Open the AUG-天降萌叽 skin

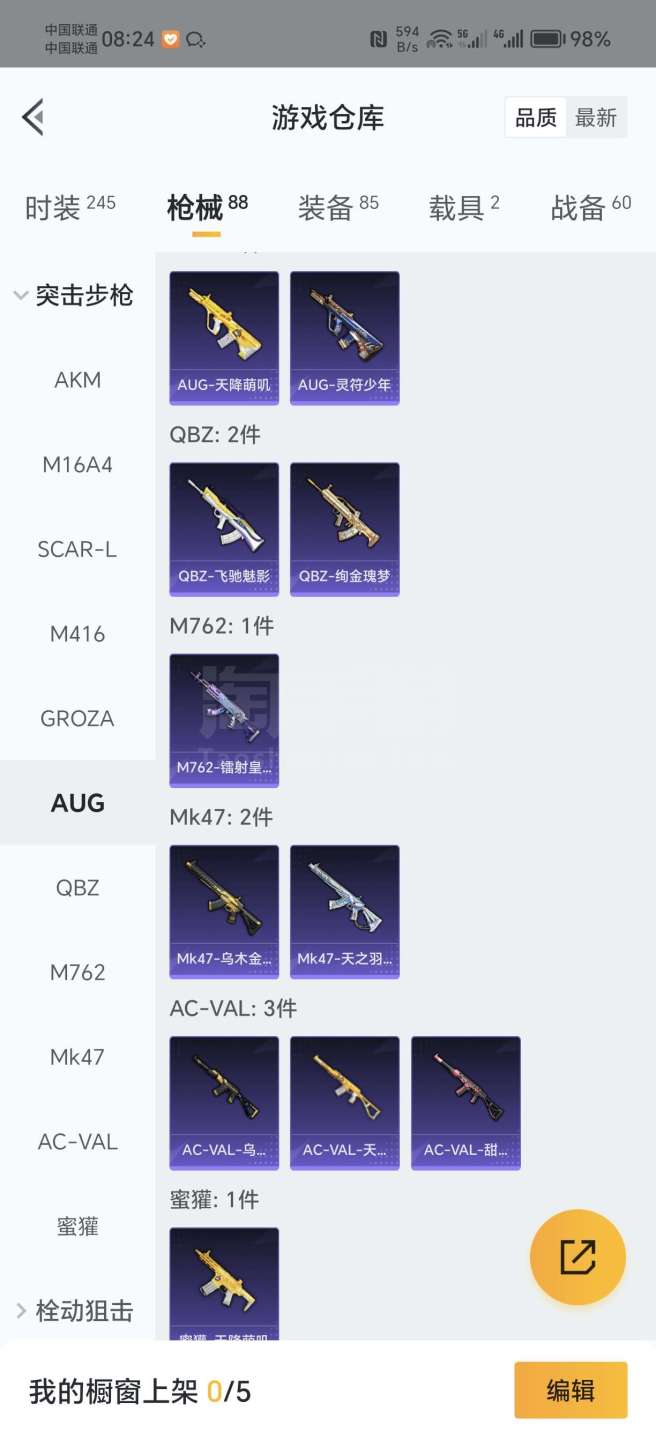(x=224, y=338)
